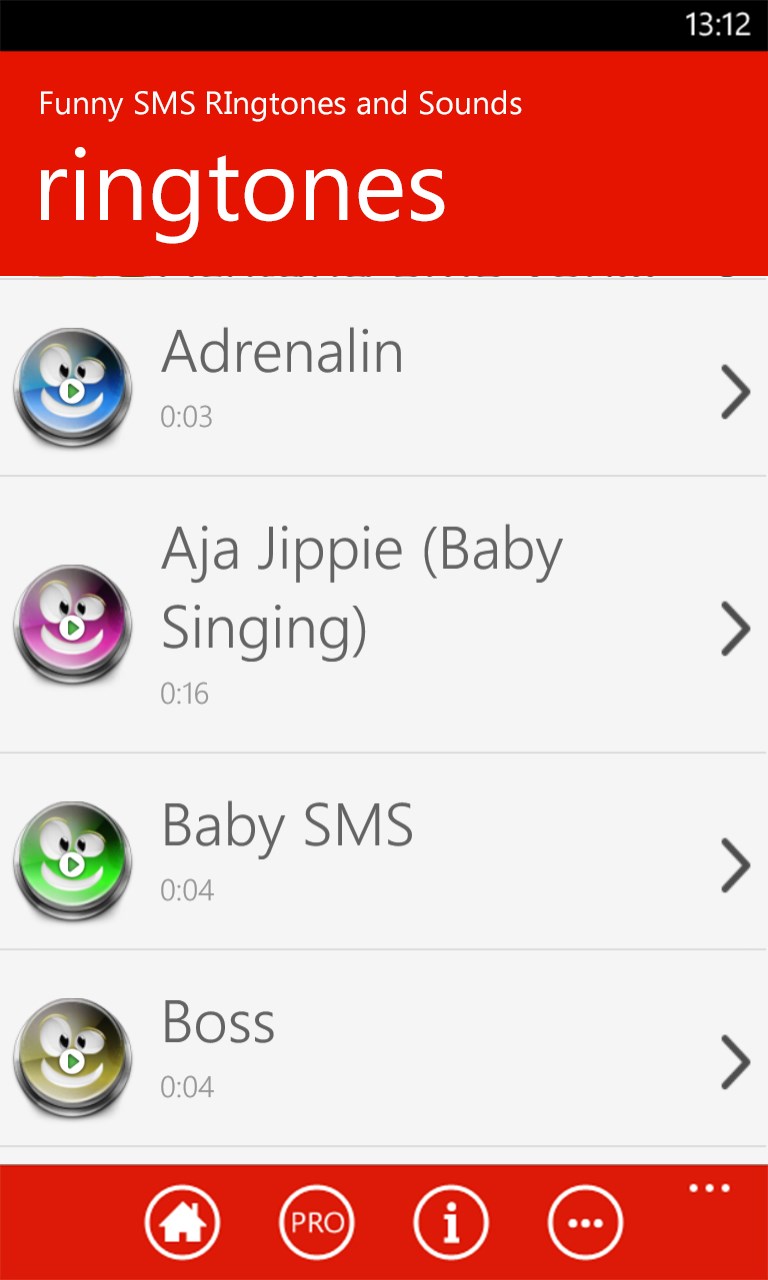Play the Adrenalin ringtone preview
768x1280 pixels.
(x=73, y=388)
